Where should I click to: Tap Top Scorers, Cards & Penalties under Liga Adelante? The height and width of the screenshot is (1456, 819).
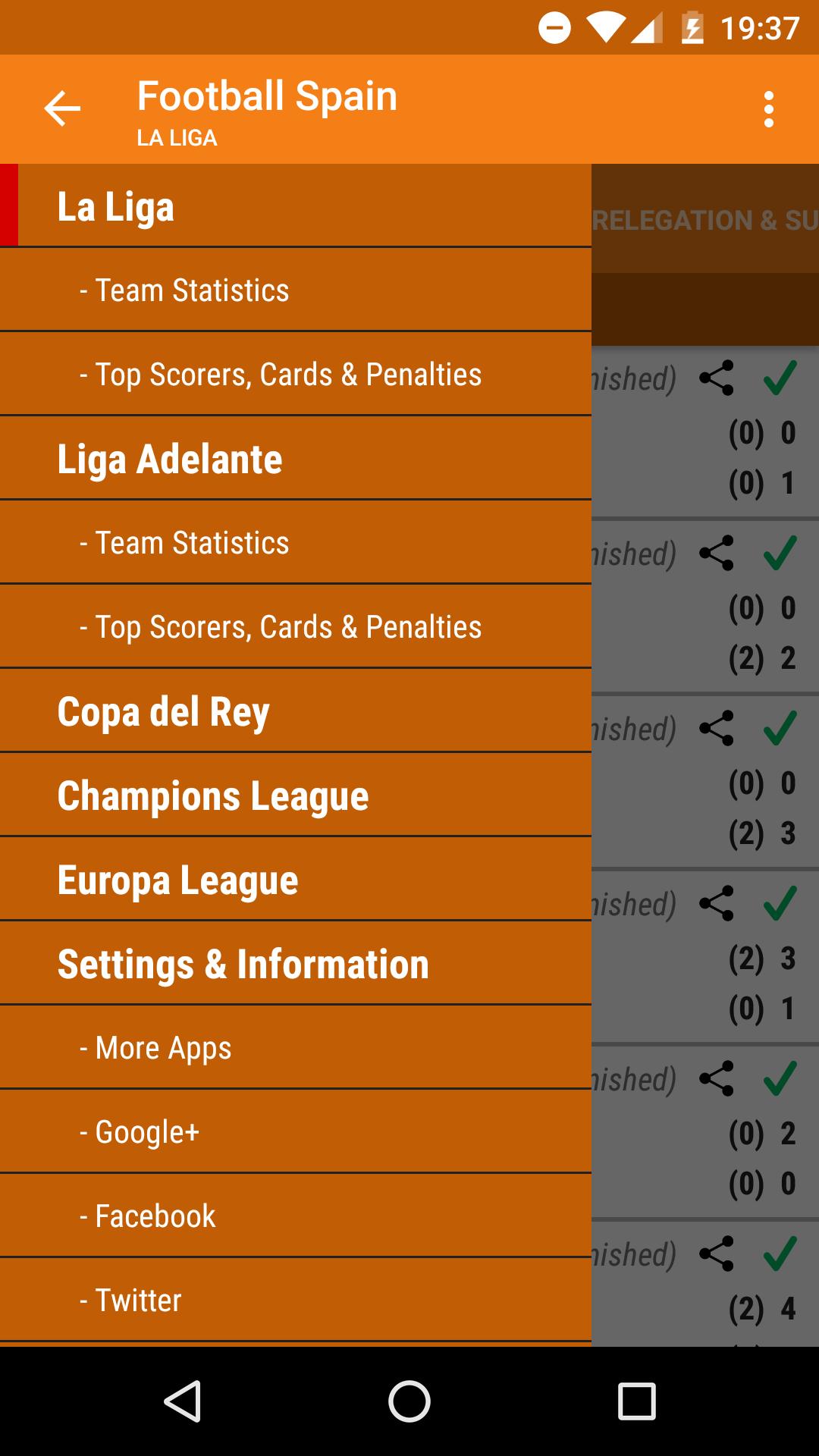pyautogui.click(x=278, y=627)
